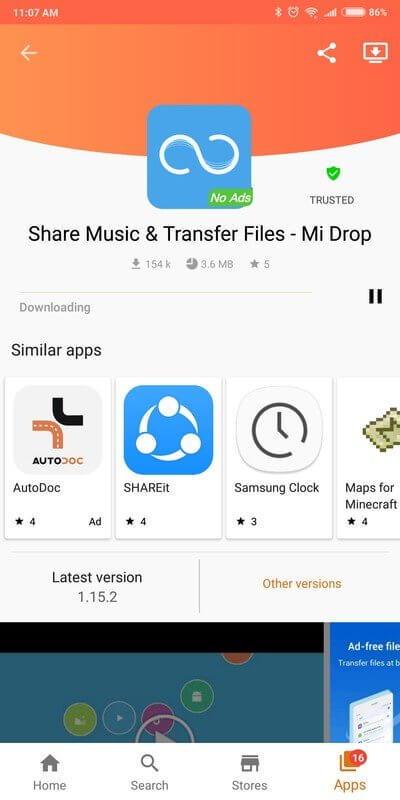View Other versions of the app

click(x=302, y=584)
